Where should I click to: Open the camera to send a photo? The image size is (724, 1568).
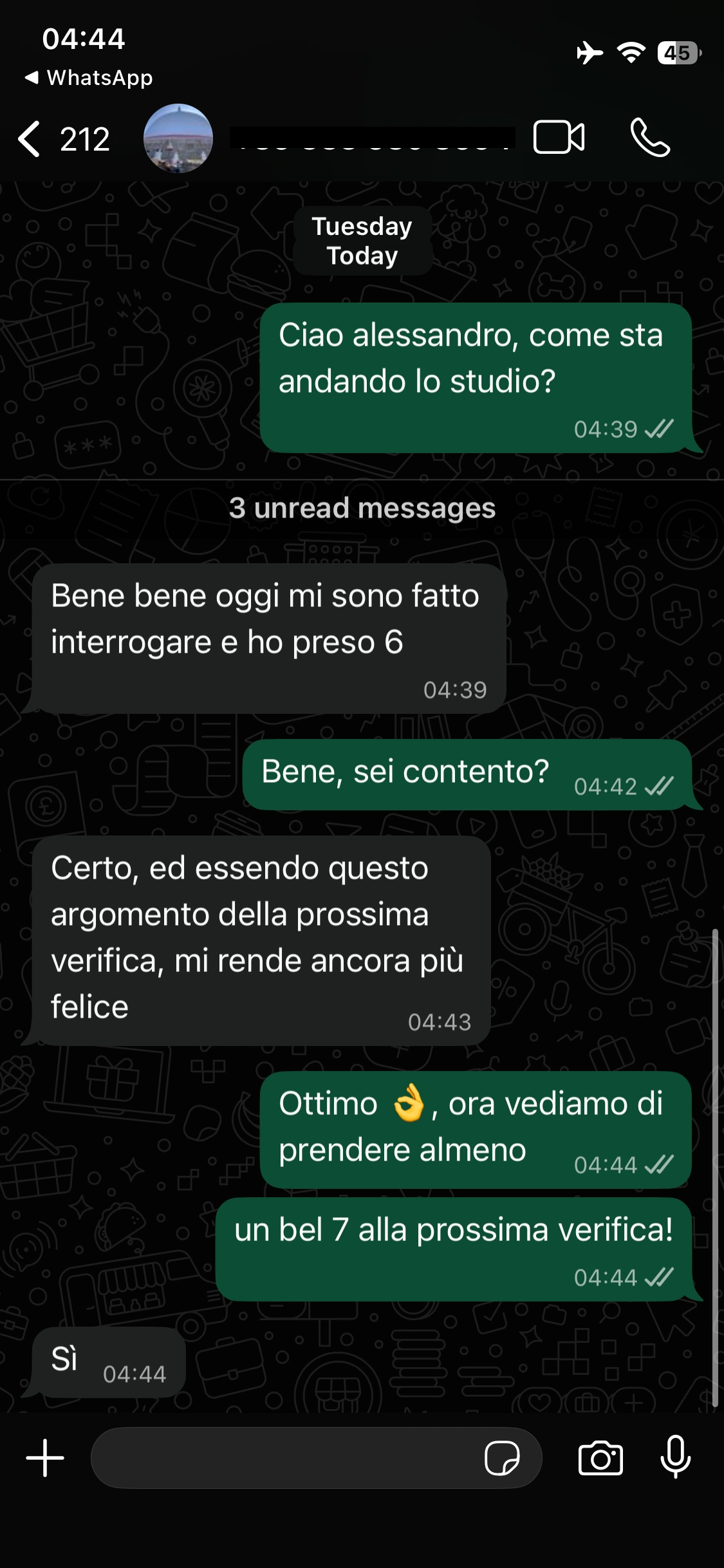[x=600, y=1458]
